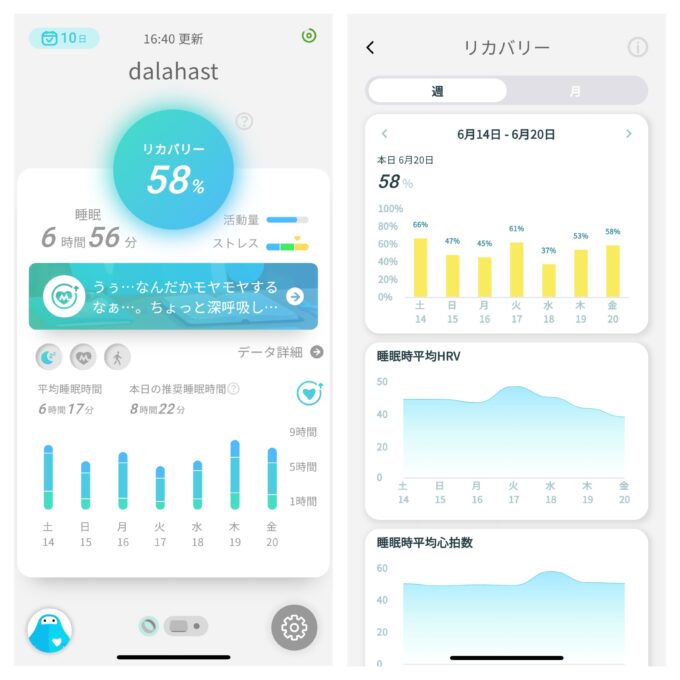This screenshot has width=680, height=680.
Task: Switch device with the ring and band toggle
Action: point(173,626)
